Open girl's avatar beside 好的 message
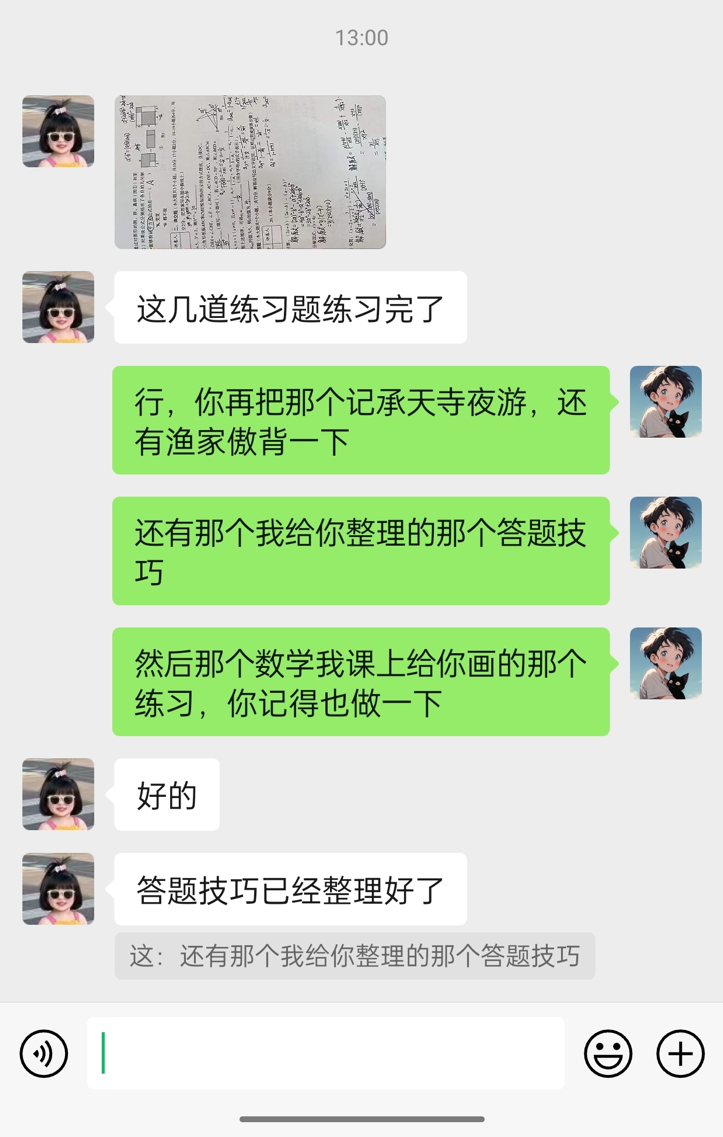723x1137 pixels. click(x=58, y=794)
